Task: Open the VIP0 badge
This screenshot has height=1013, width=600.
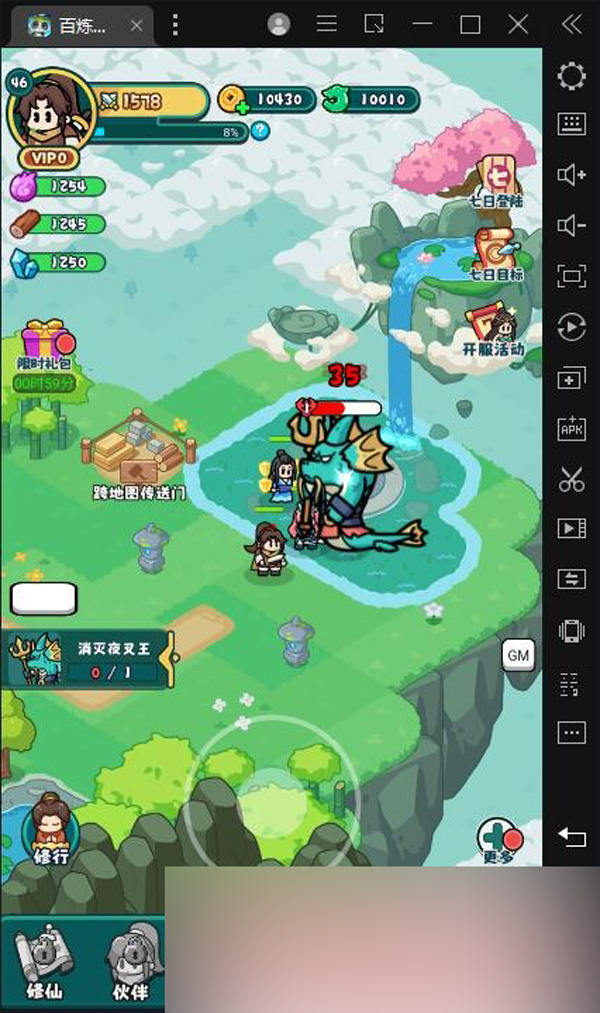Action: (x=48, y=158)
